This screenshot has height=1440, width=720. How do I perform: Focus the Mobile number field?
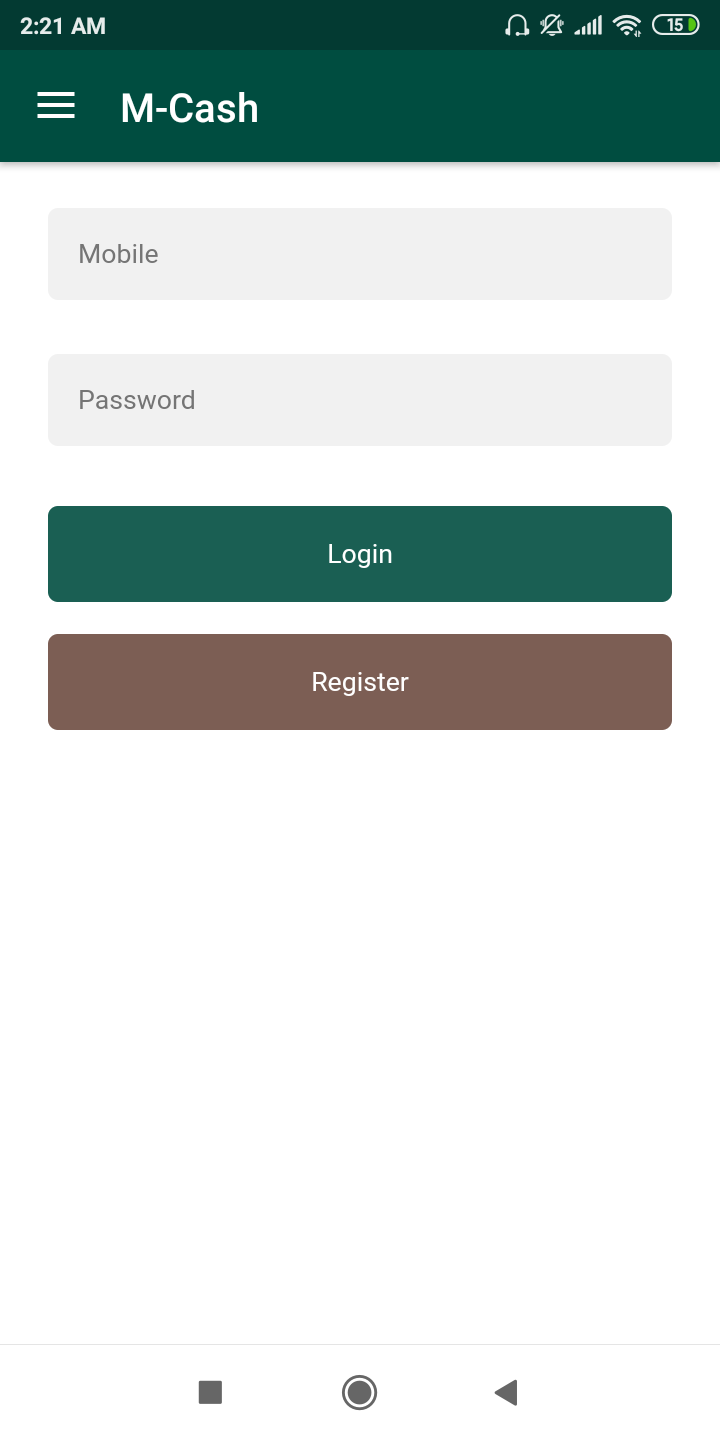pyautogui.click(x=360, y=254)
